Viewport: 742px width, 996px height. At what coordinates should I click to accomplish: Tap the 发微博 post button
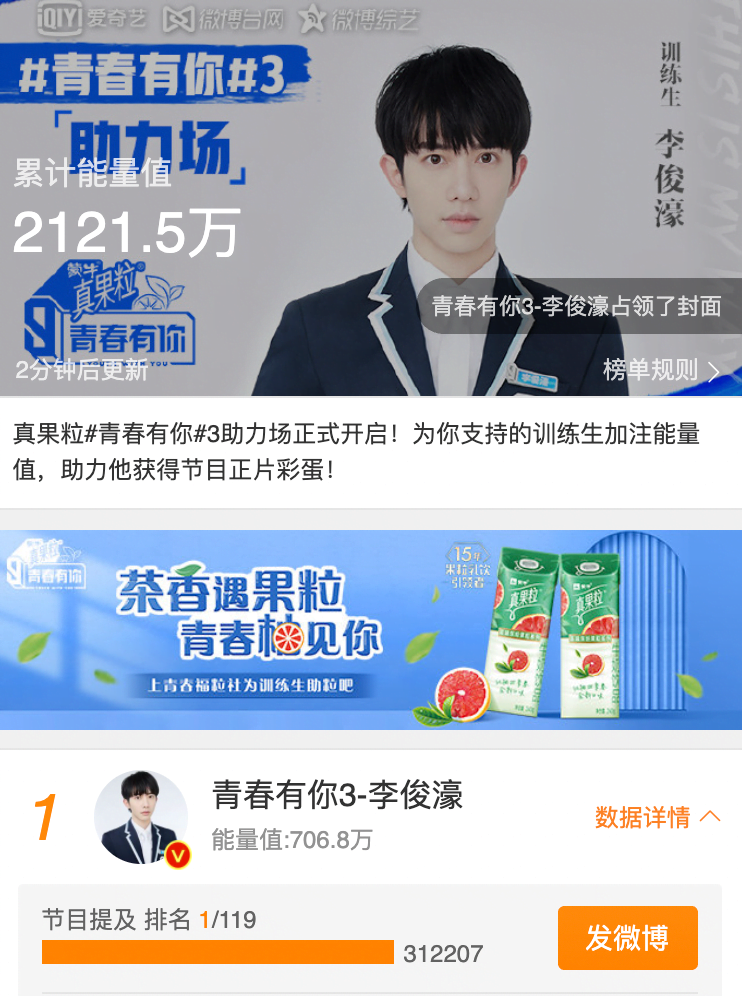point(627,938)
